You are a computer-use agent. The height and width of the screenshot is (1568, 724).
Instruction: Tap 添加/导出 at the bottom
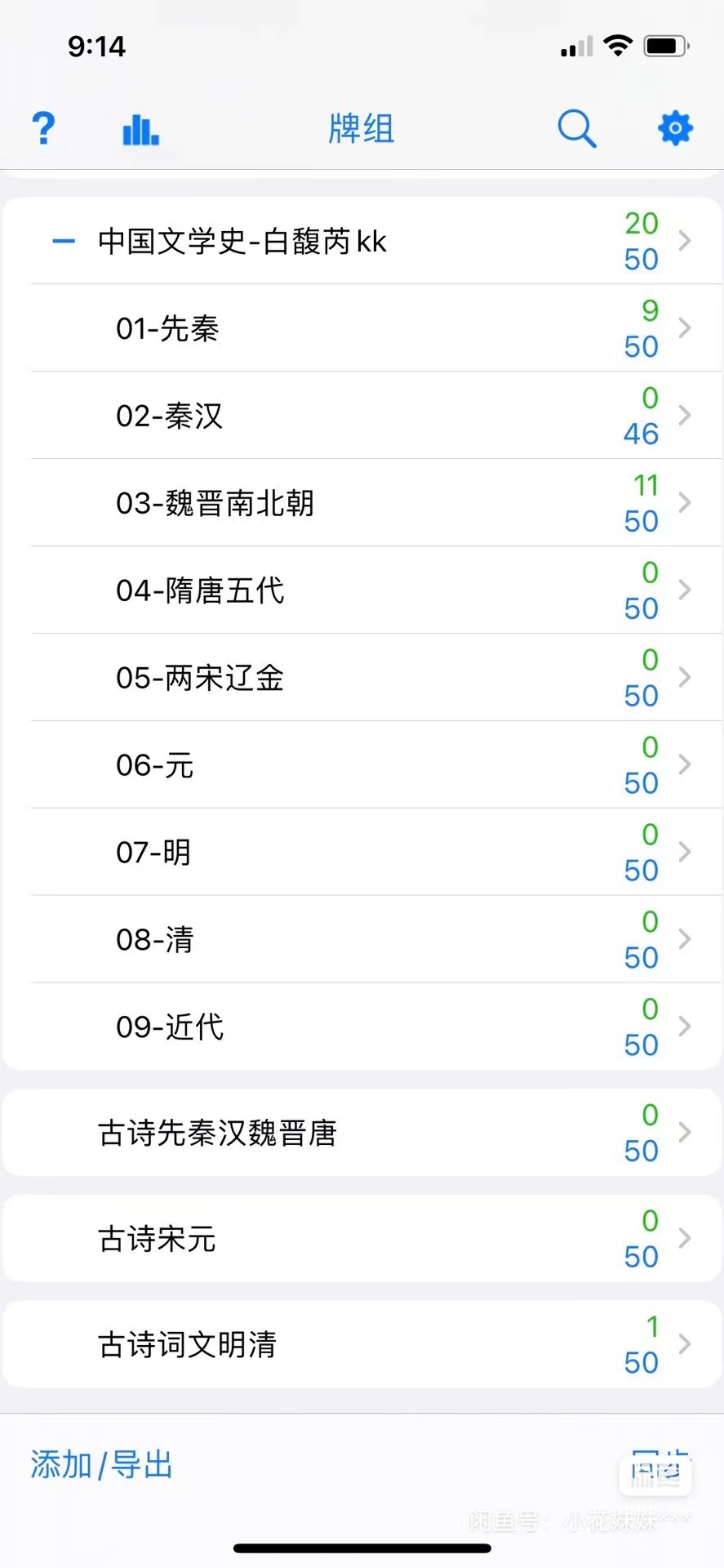102,1465
